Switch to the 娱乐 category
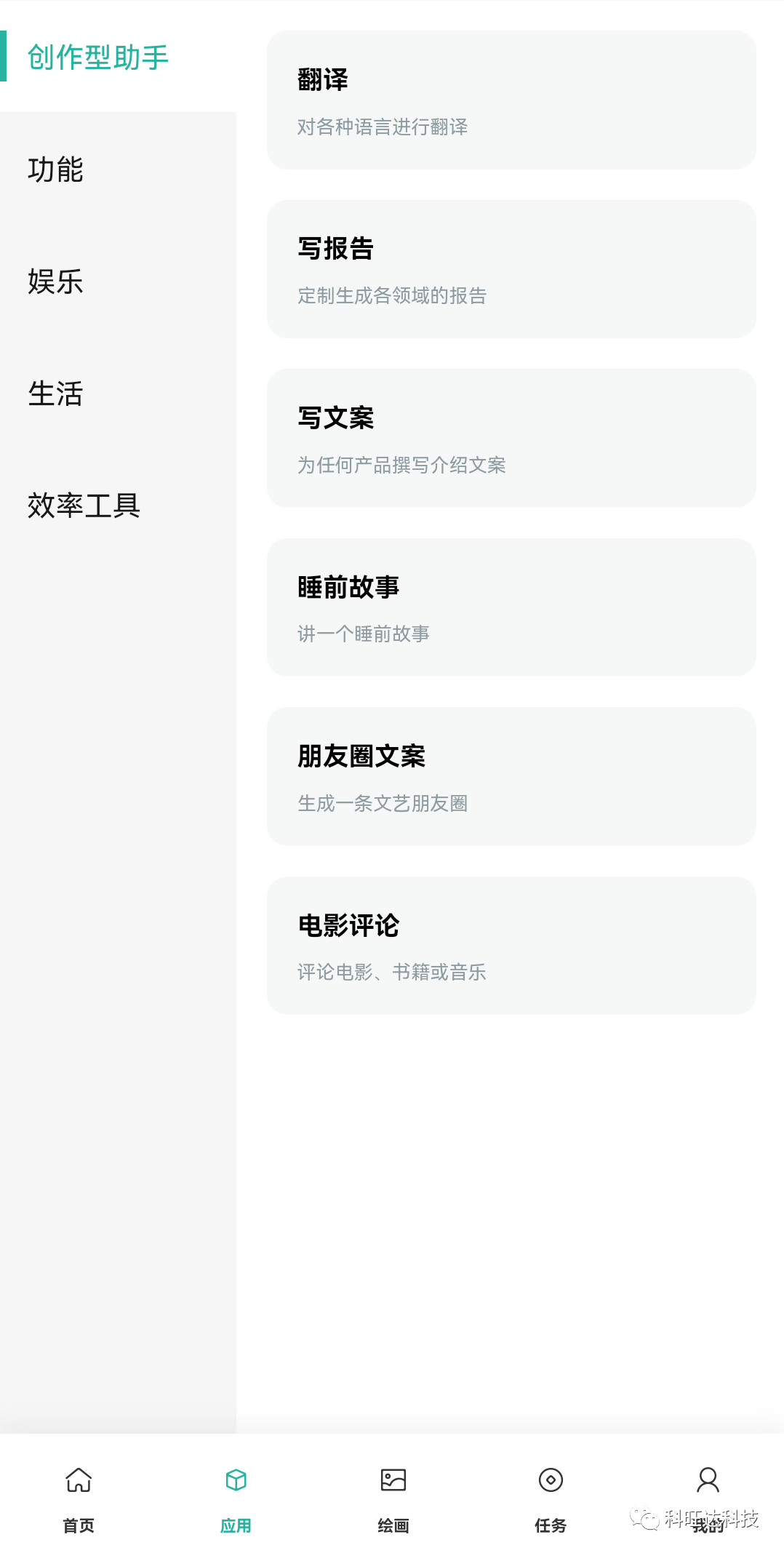784x1553 pixels. pos(56,282)
